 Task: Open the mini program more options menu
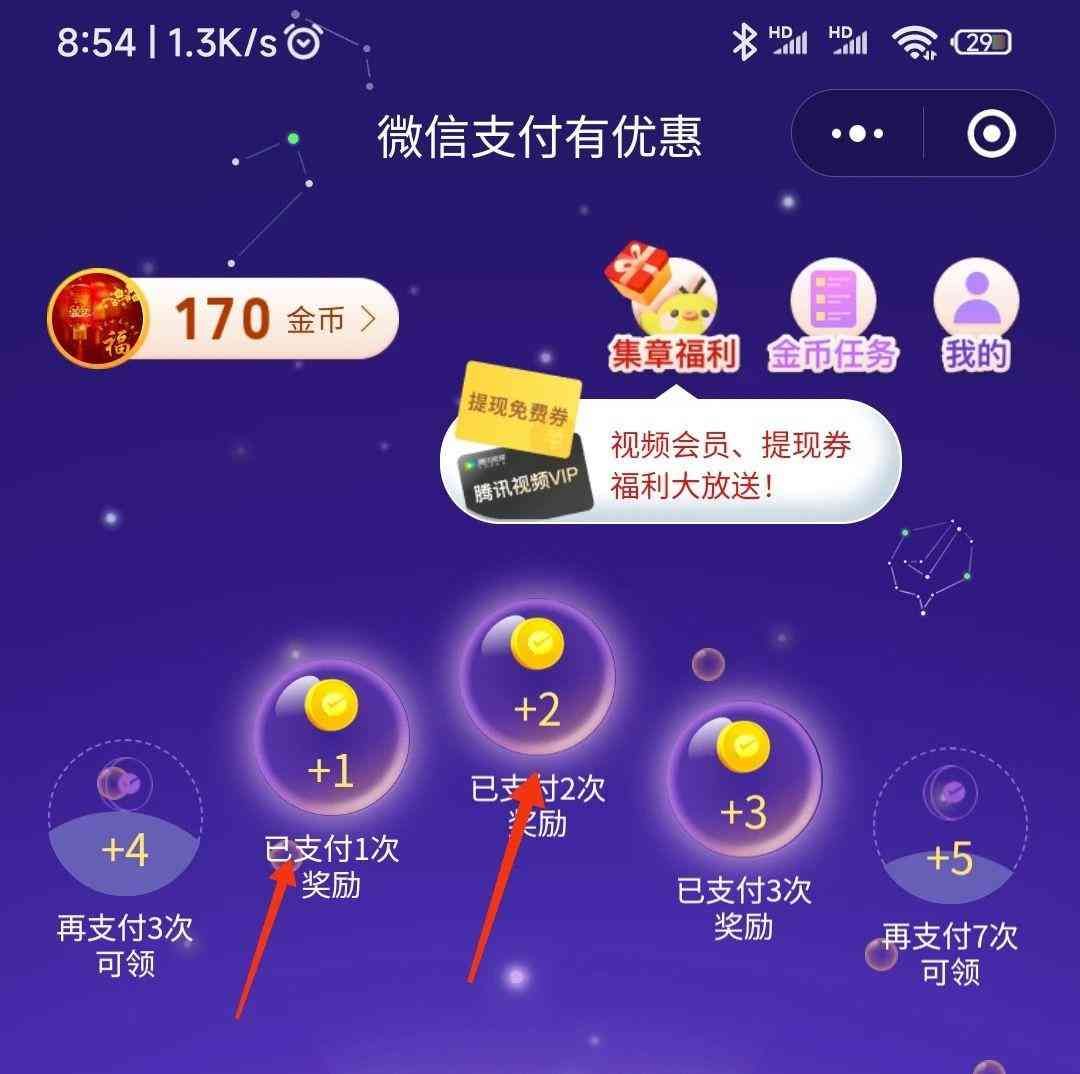tap(857, 133)
